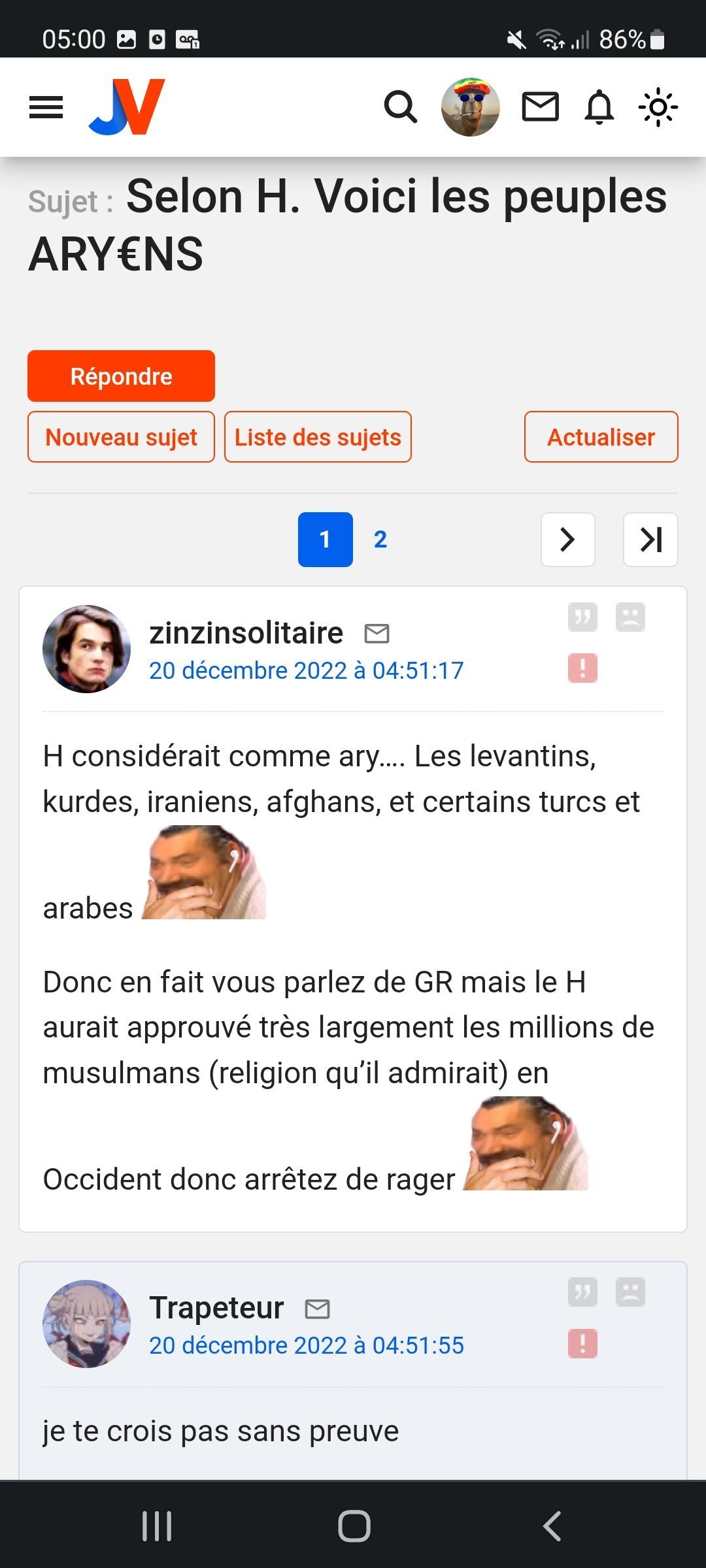Open Liste des sujets
The width and height of the screenshot is (706, 1568).
point(318,437)
